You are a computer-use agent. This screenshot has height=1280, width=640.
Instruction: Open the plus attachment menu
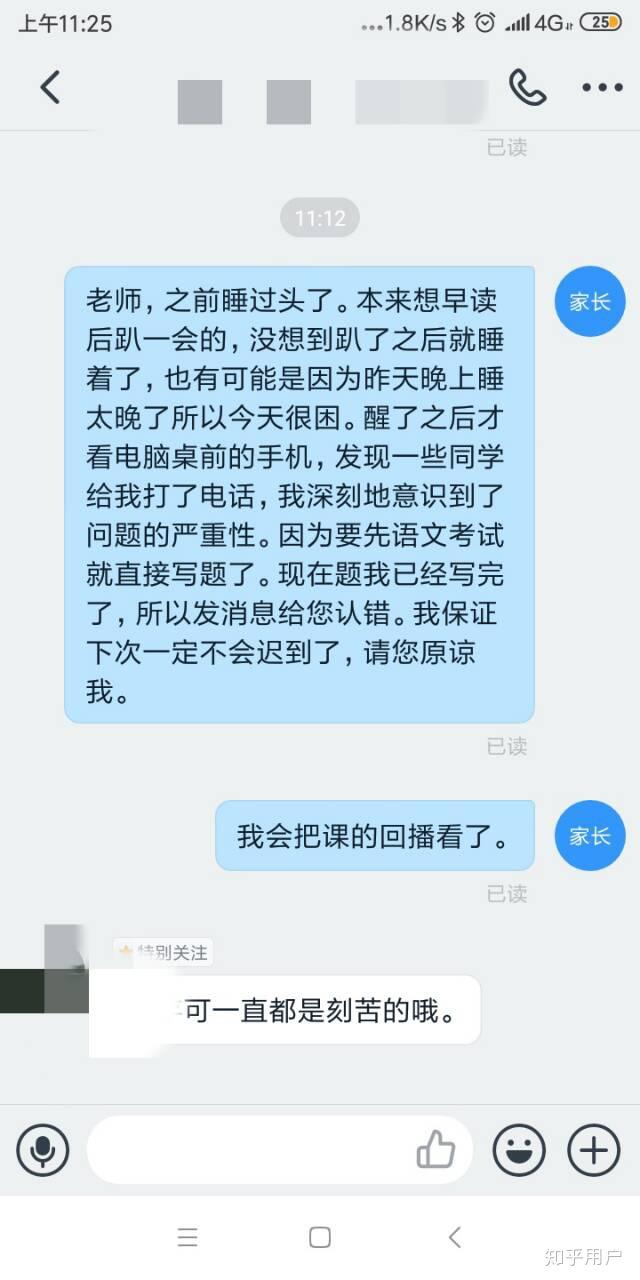(x=594, y=1150)
